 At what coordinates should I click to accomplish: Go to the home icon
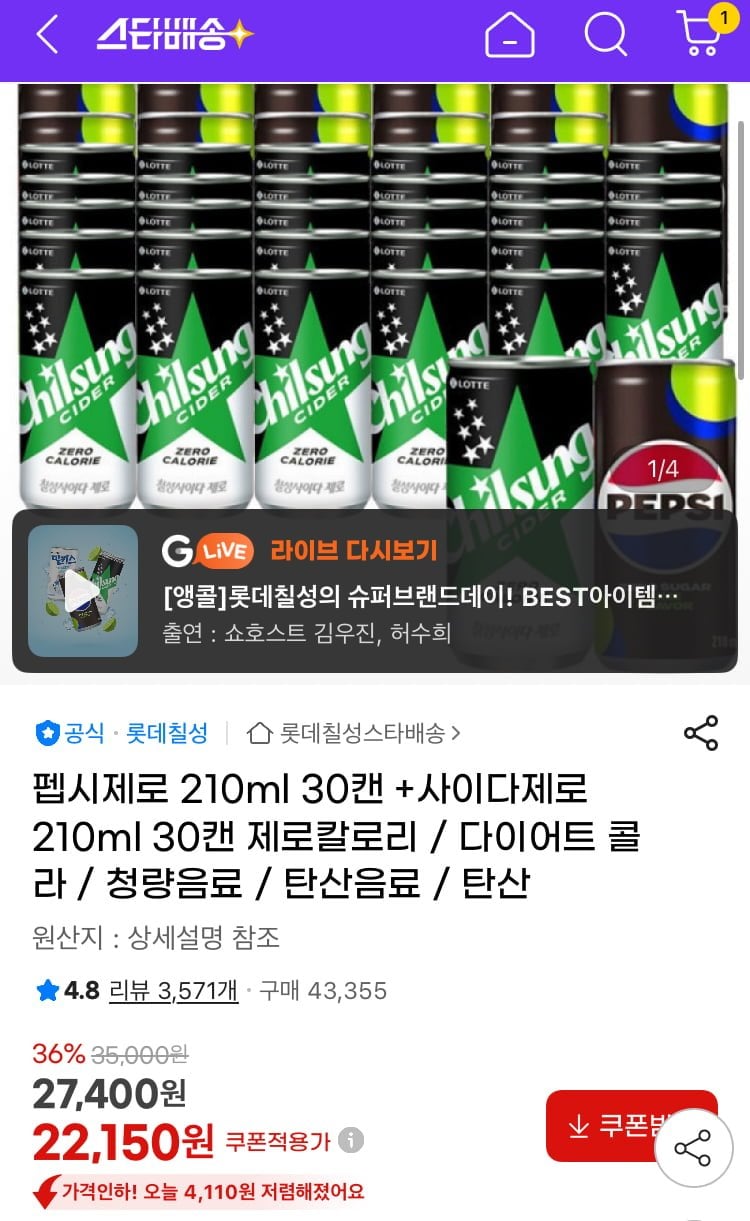click(x=510, y=36)
